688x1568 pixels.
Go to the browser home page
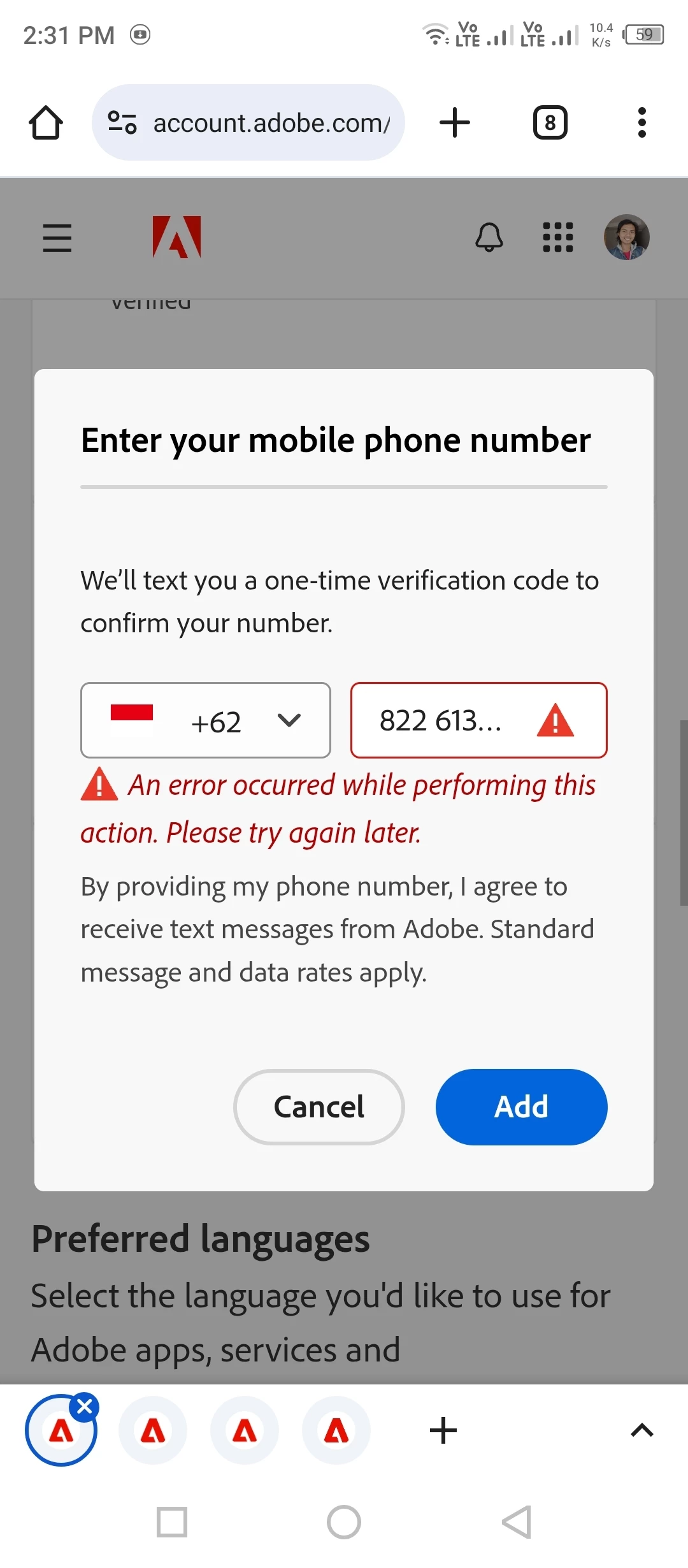(46, 122)
